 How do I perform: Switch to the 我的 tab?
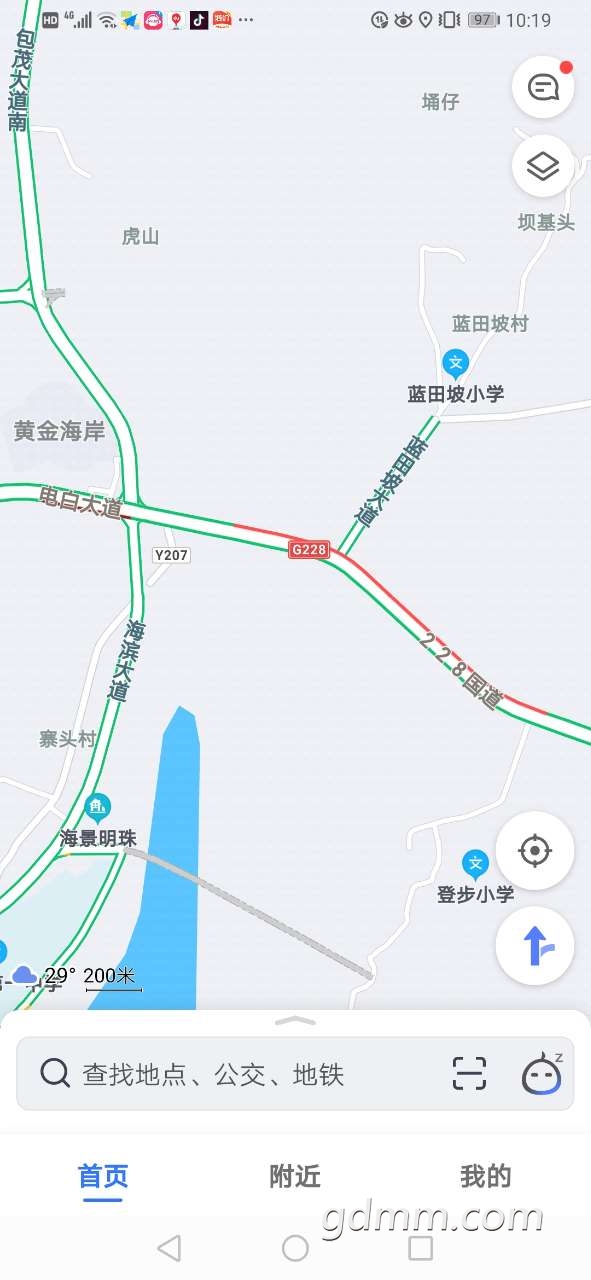pyautogui.click(x=486, y=1176)
